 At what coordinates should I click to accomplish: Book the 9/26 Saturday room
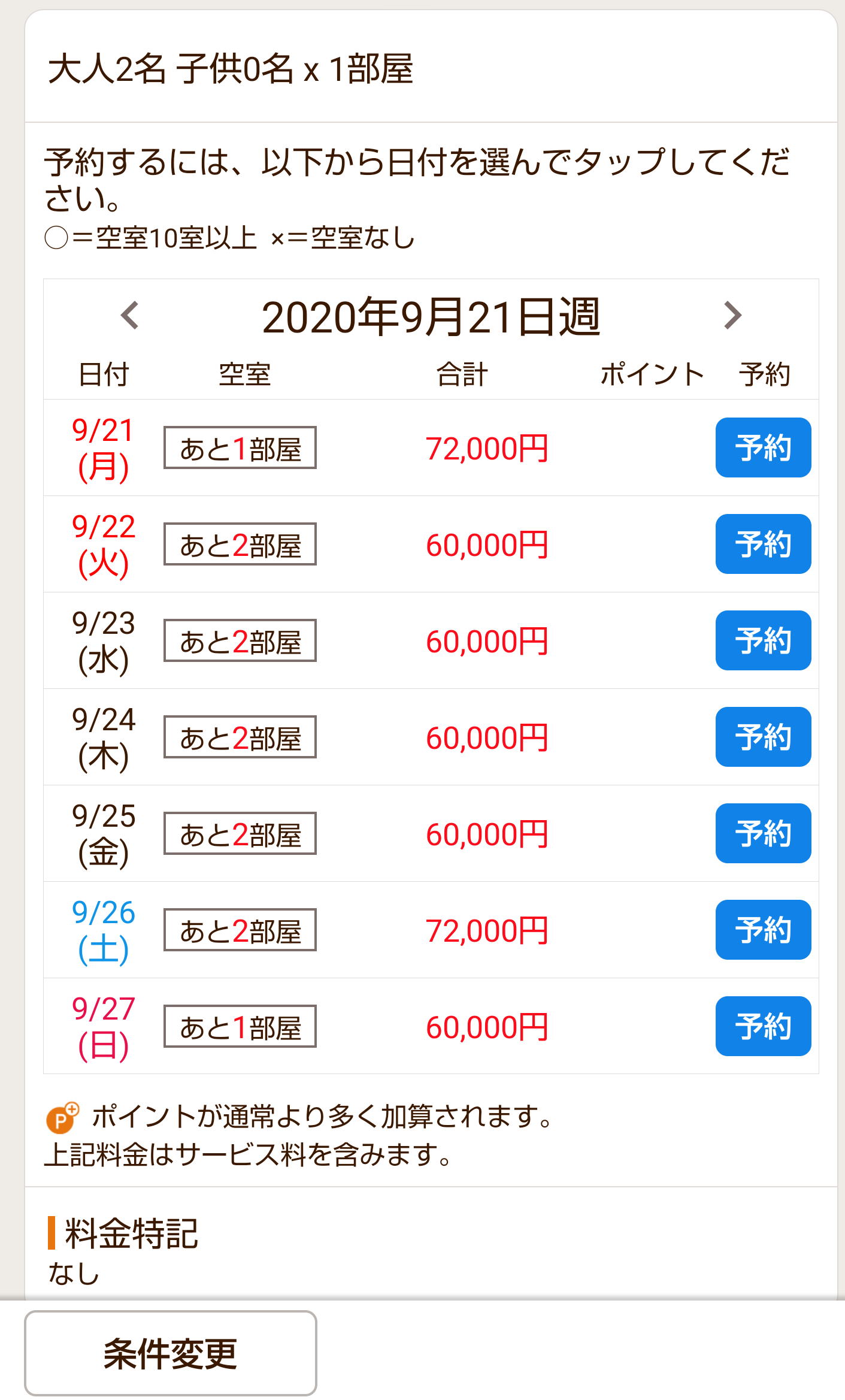pyautogui.click(x=763, y=930)
